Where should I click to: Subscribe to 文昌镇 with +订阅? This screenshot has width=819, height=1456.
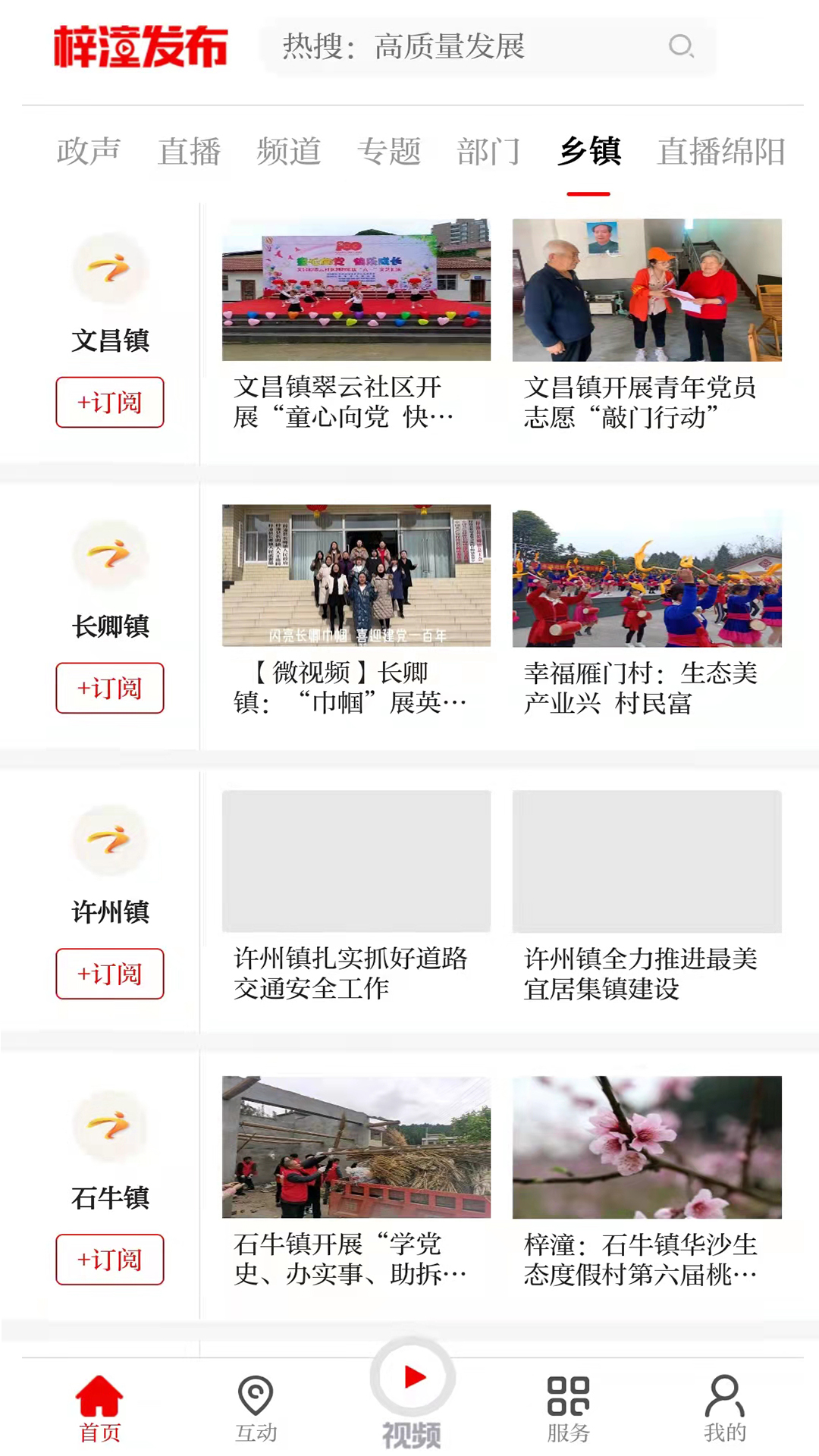[109, 403]
